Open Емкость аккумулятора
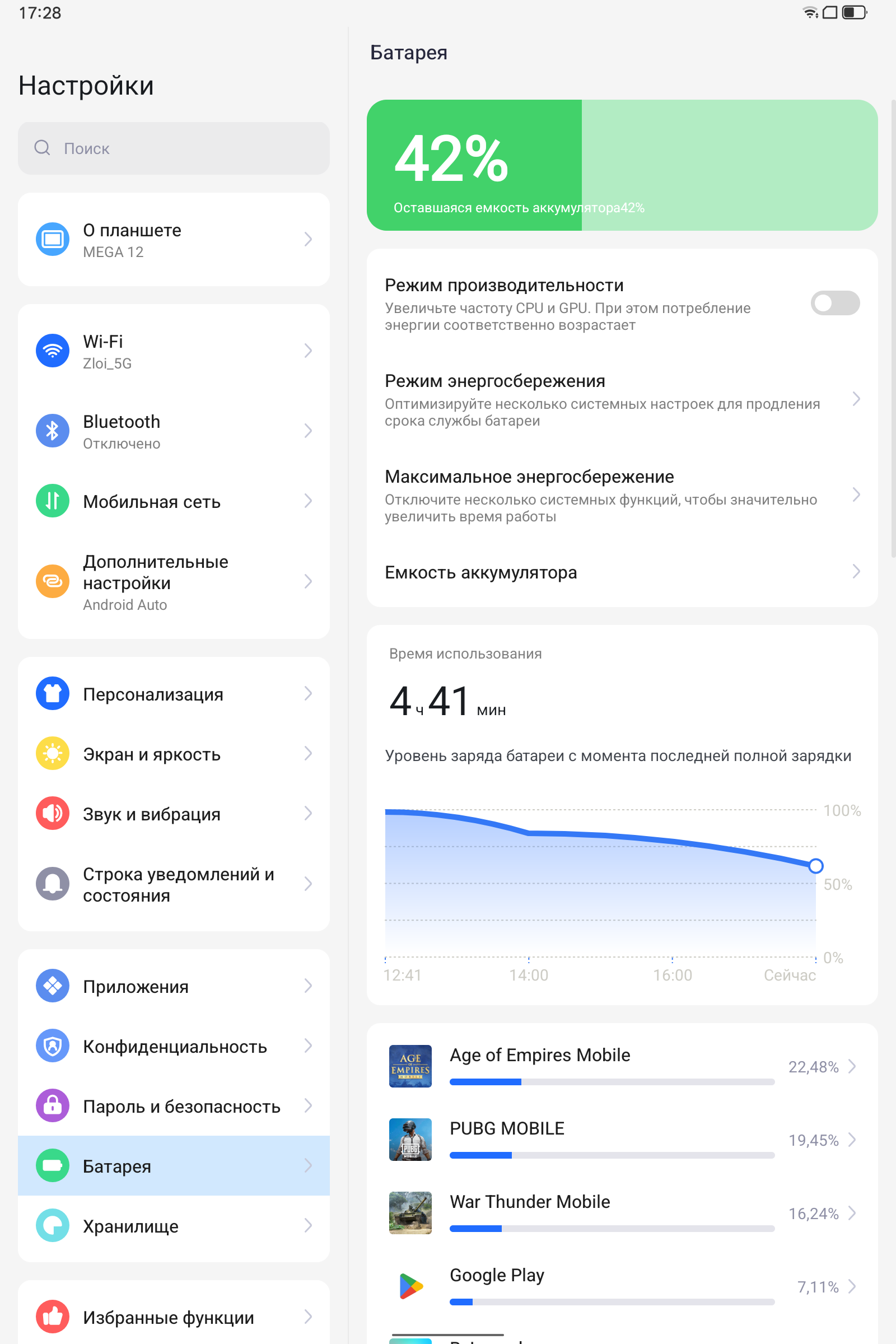The height and width of the screenshot is (1344, 896). coord(622,572)
